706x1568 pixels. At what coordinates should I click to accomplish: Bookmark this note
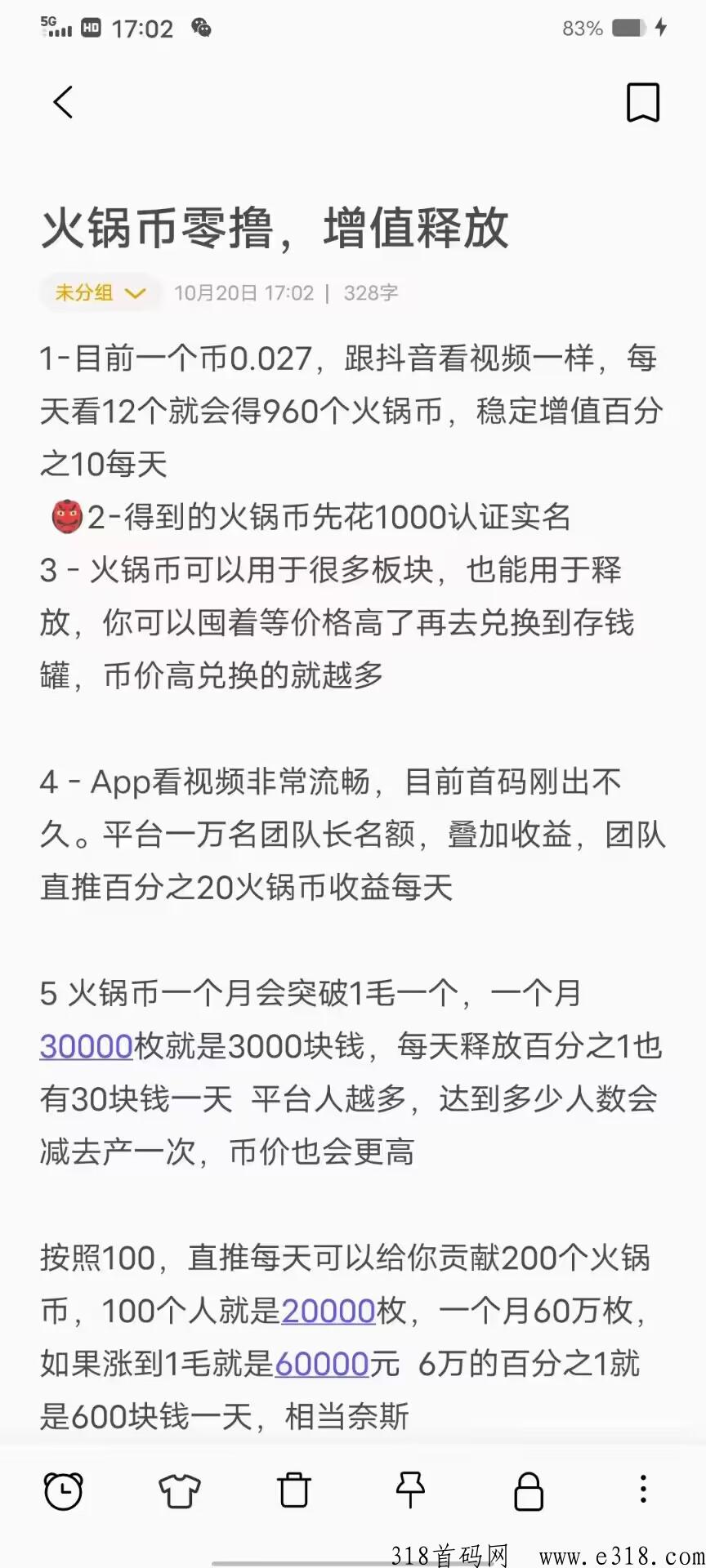642,102
